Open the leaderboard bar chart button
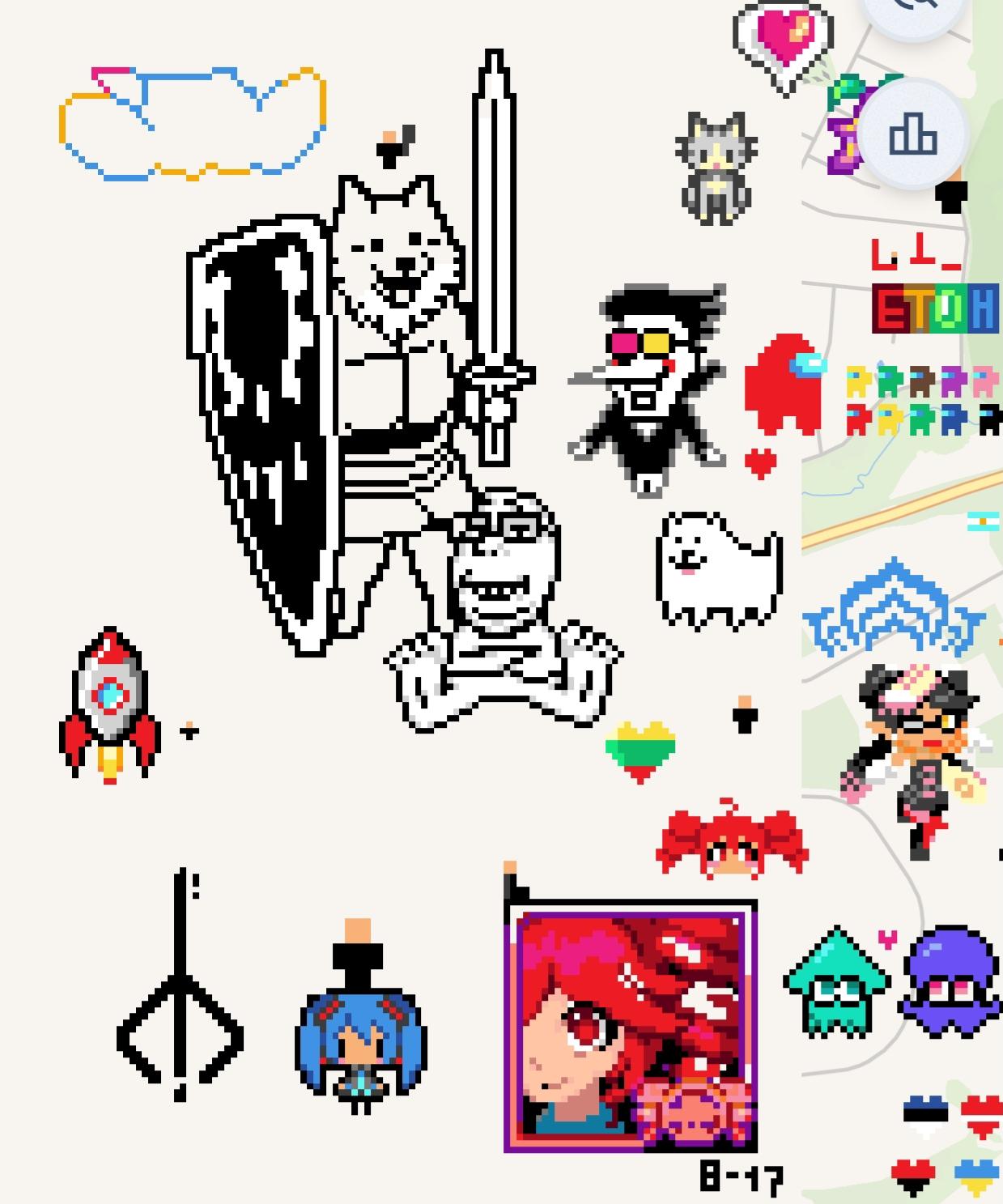The width and height of the screenshot is (1003, 1204). (x=913, y=134)
